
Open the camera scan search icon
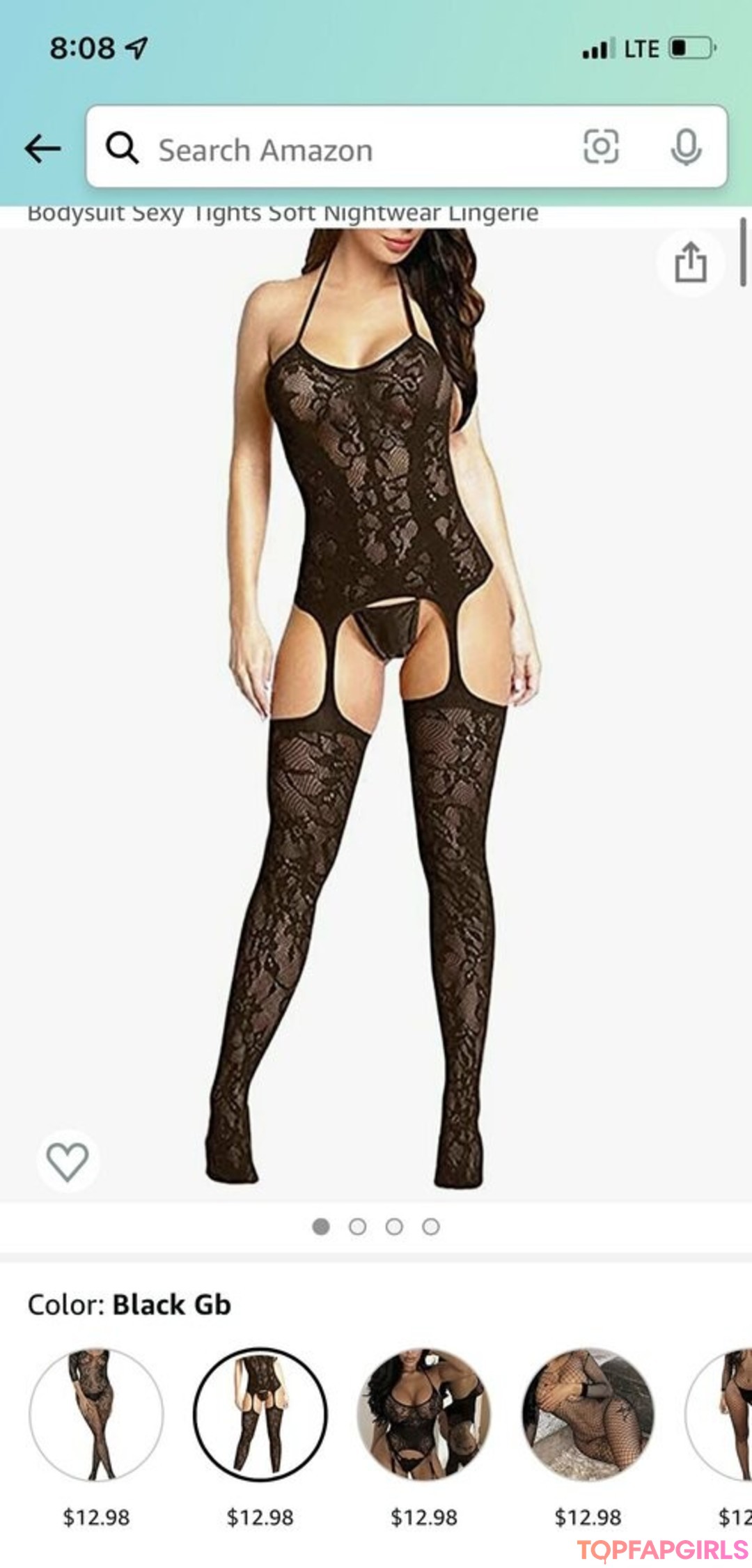(600, 147)
